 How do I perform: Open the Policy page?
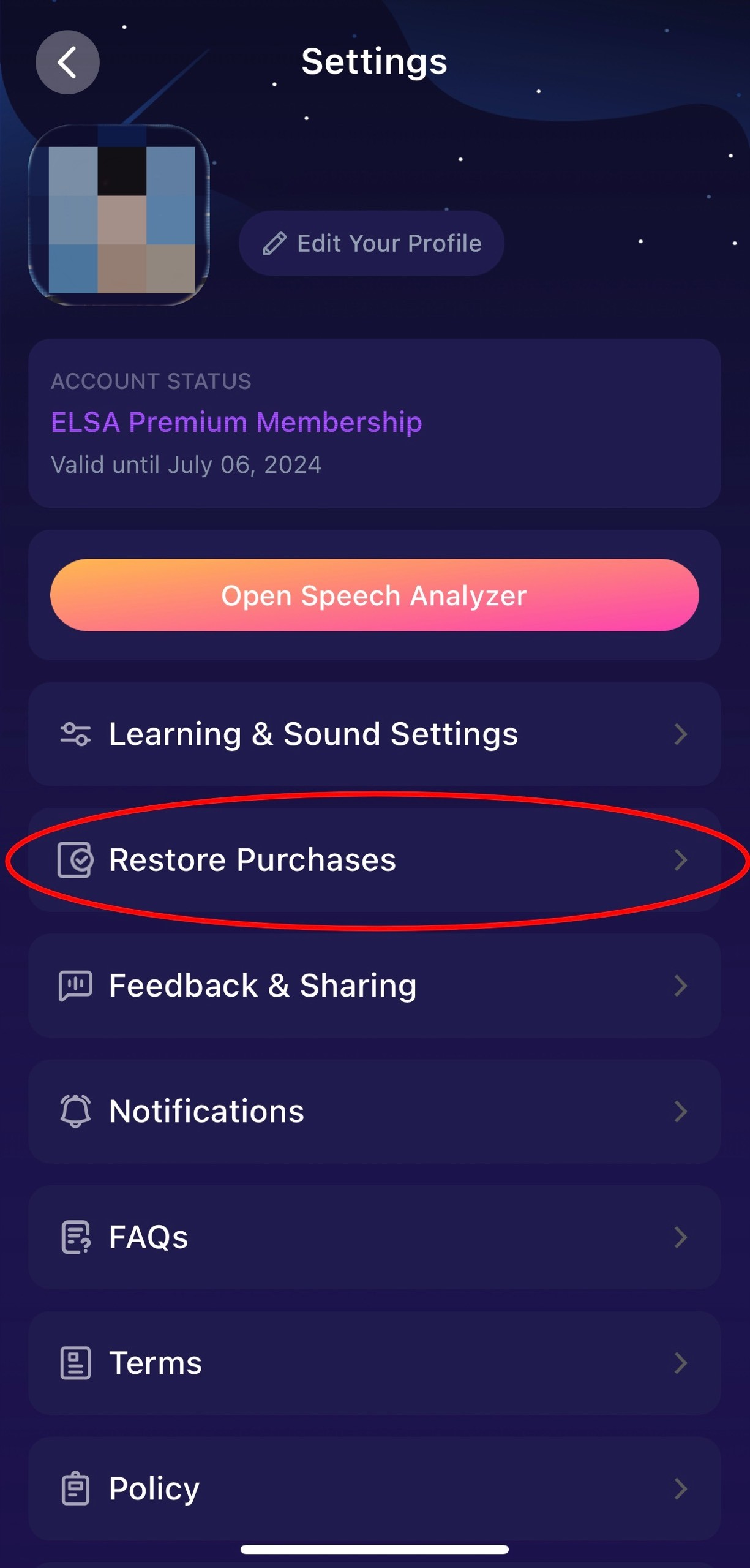point(374,1488)
